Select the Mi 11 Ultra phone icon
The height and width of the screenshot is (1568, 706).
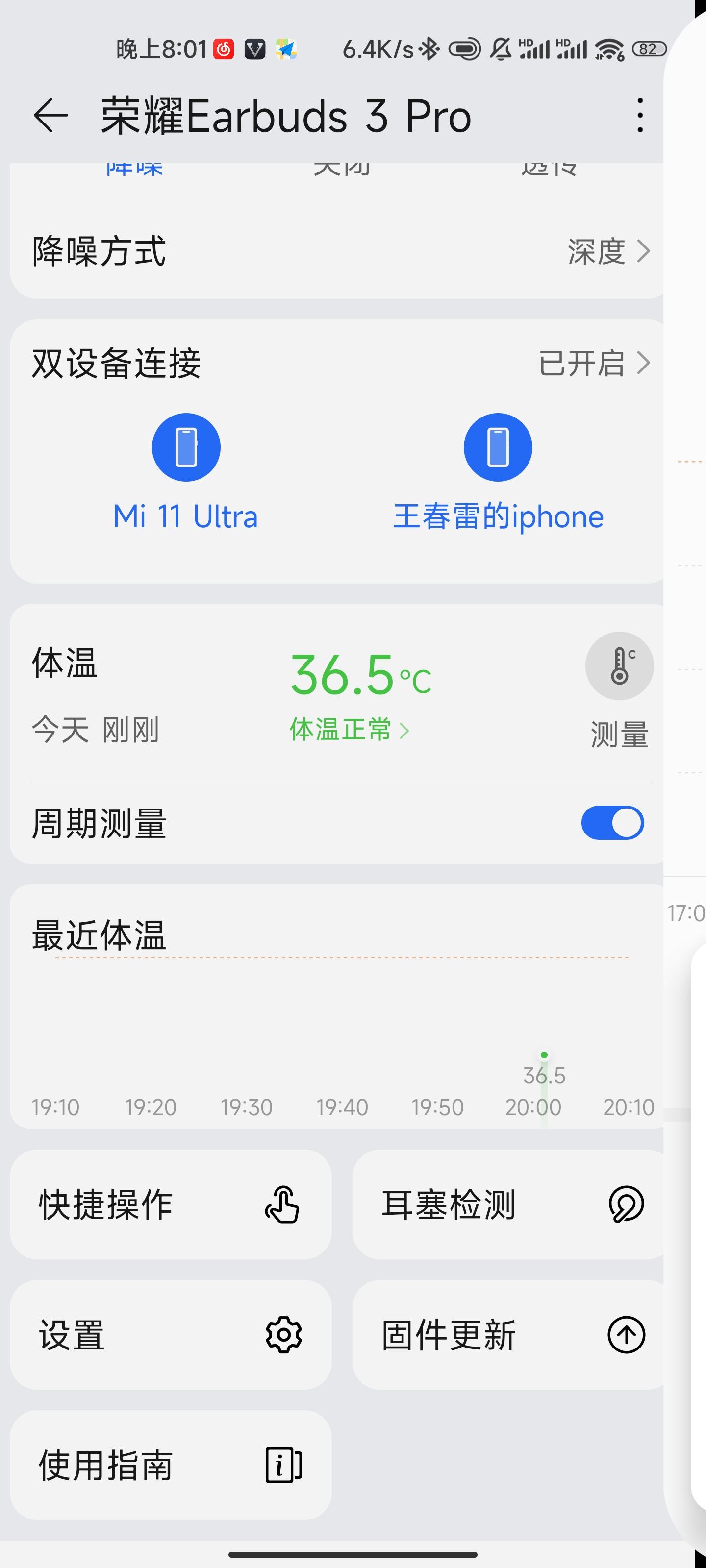coord(186,447)
